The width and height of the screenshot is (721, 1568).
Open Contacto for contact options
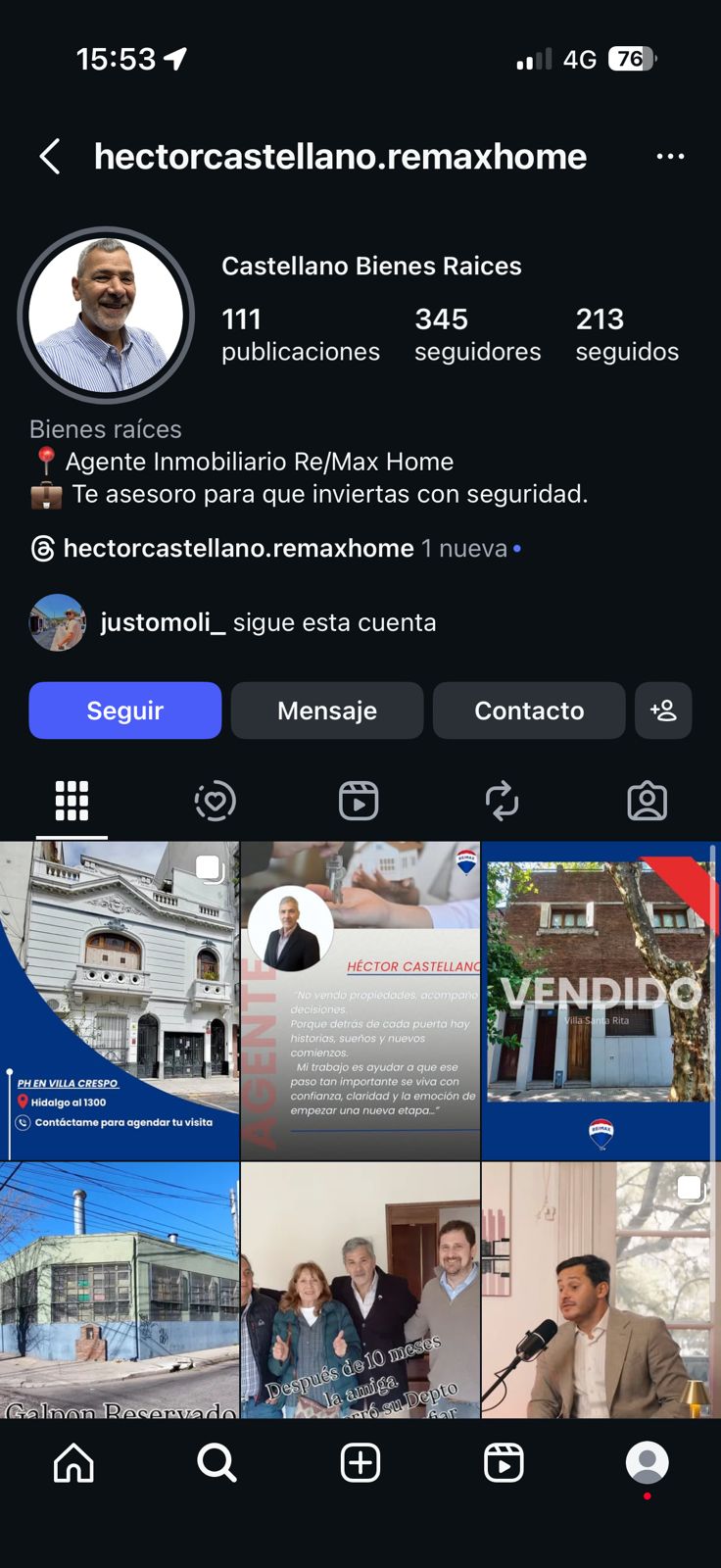click(x=528, y=710)
